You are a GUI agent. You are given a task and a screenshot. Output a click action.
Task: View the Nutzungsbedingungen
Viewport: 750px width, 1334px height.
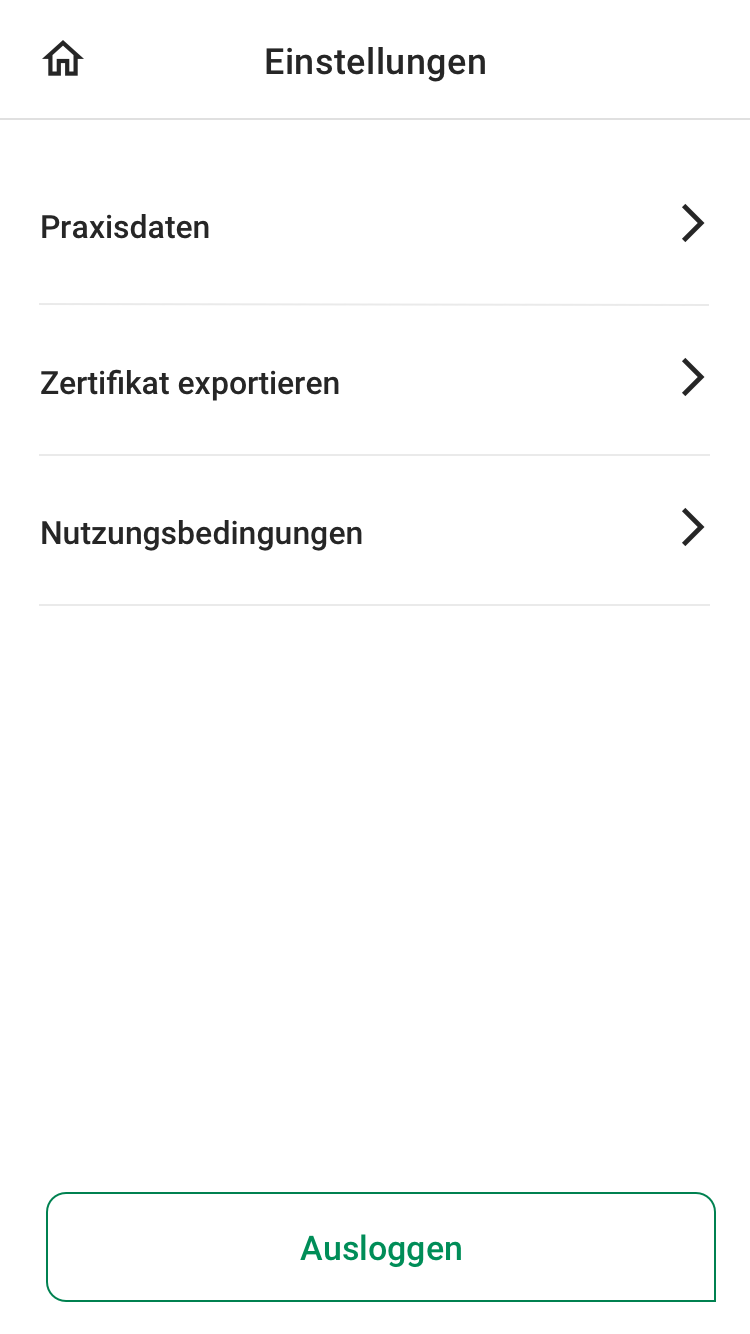coord(374,532)
